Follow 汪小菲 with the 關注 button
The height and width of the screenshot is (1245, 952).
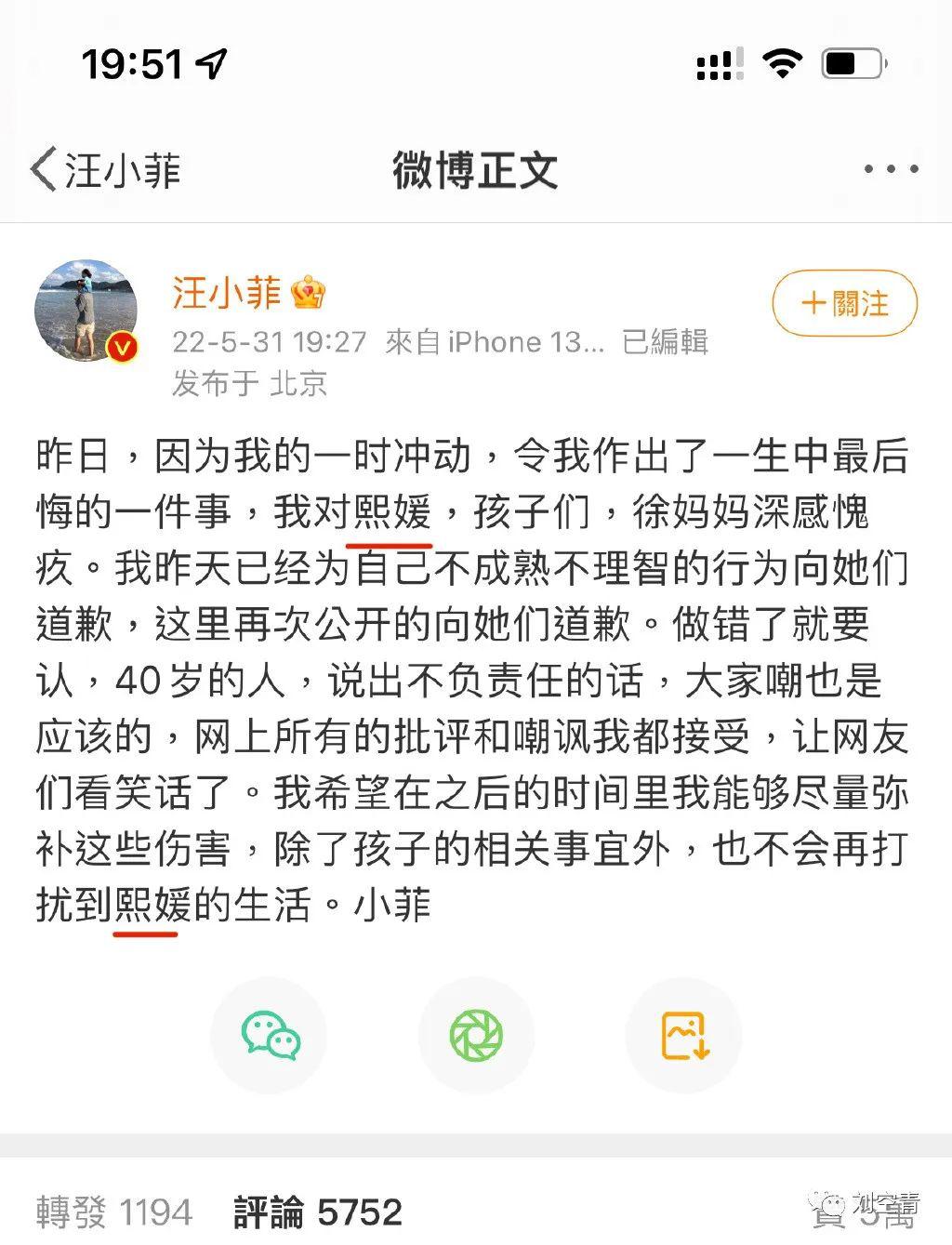pyautogui.click(x=844, y=303)
